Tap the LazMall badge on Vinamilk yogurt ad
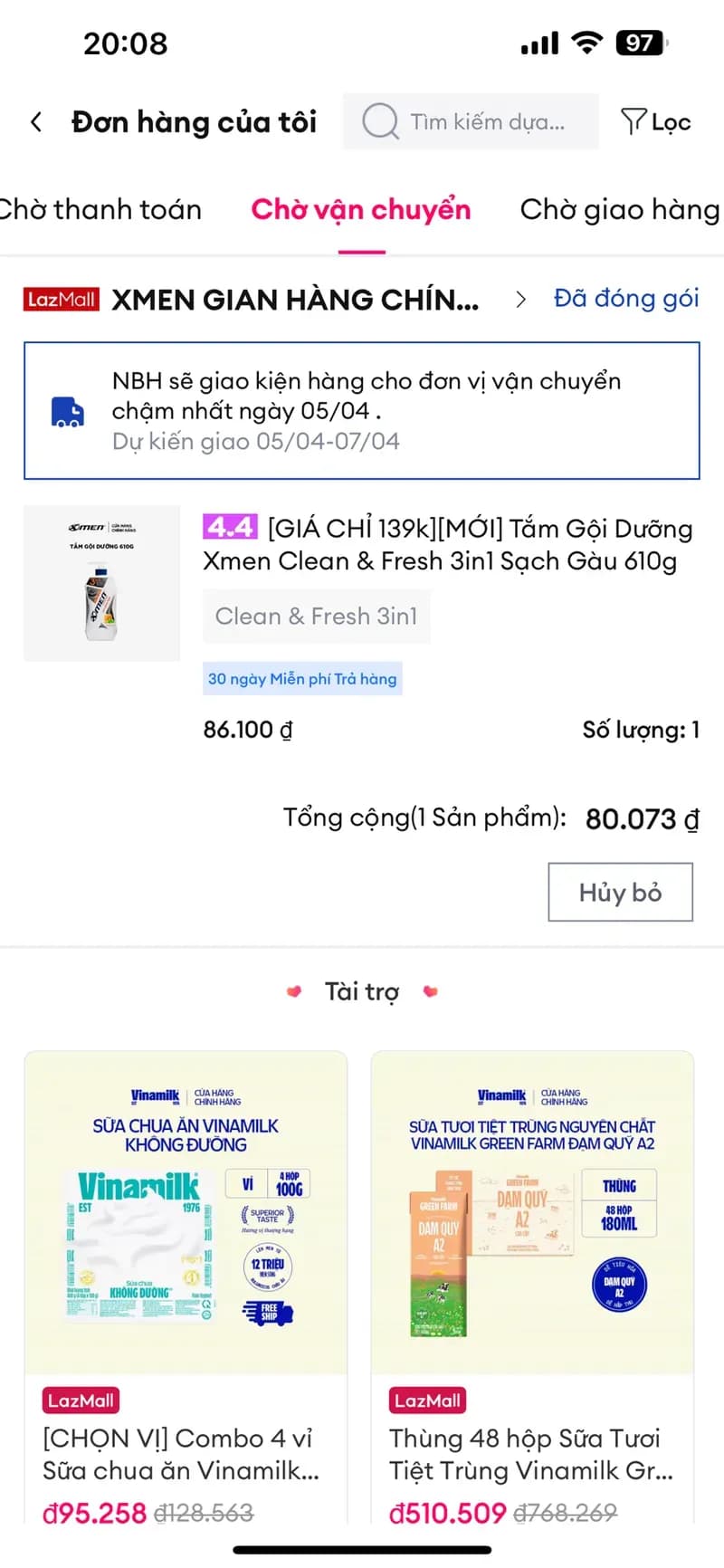Image resolution: width=724 pixels, height=1568 pixels. tap(81, 1400)
